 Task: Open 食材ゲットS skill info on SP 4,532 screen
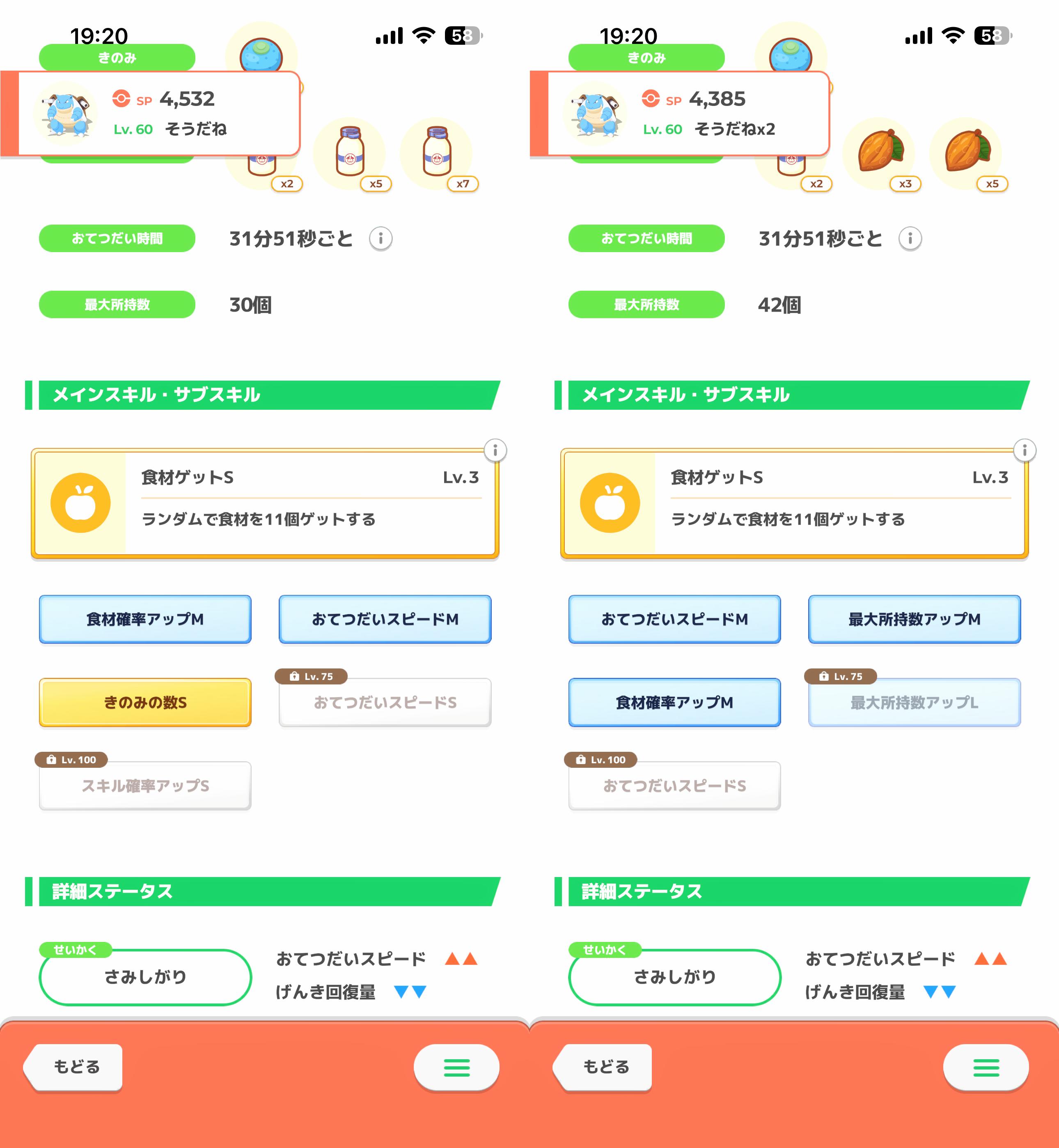pyautogui.click(x=495, y=450)
